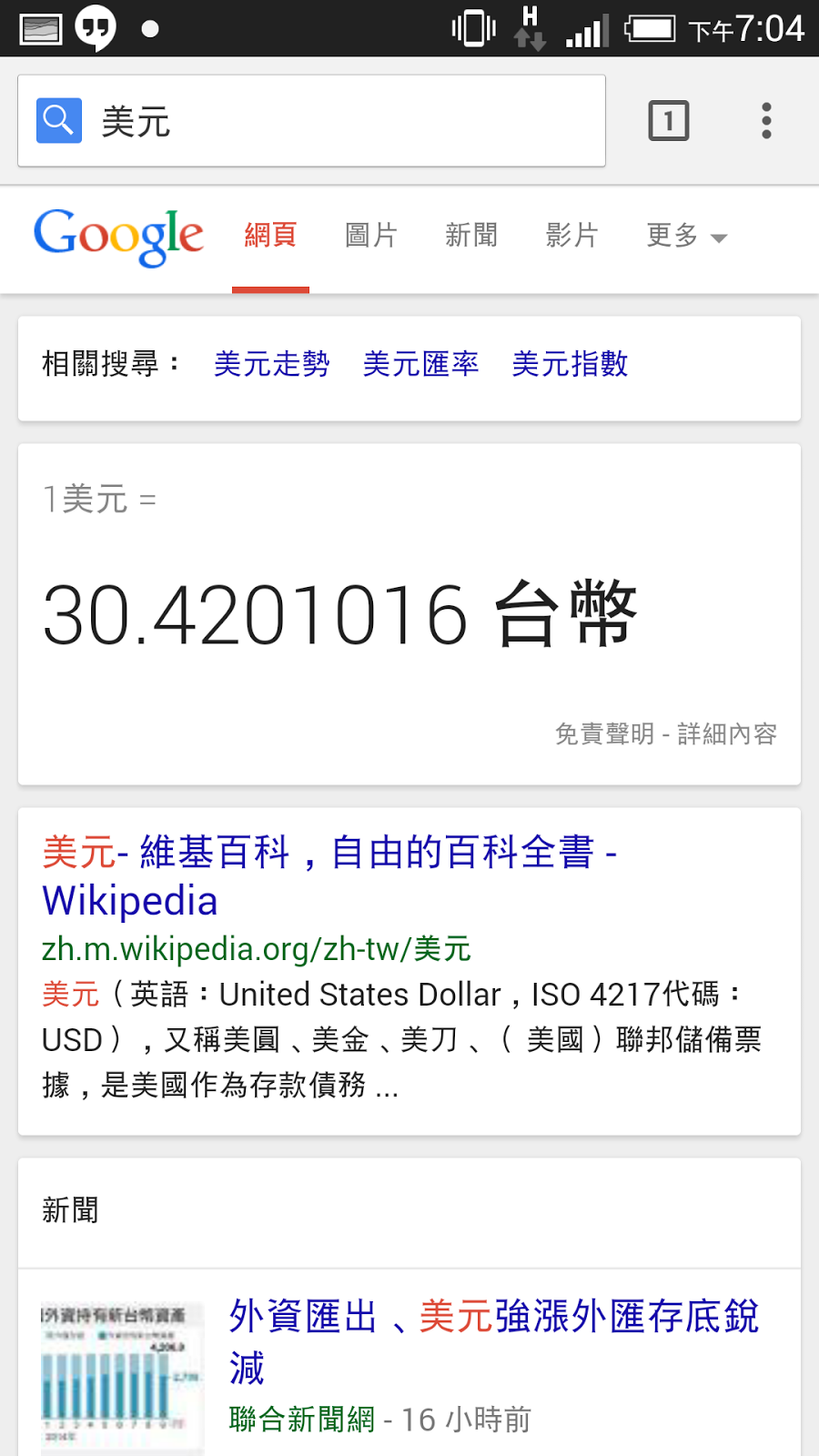Search related term 美元匯率
This screenshot has width=819, height=1456.
click(x=420, y=364)
